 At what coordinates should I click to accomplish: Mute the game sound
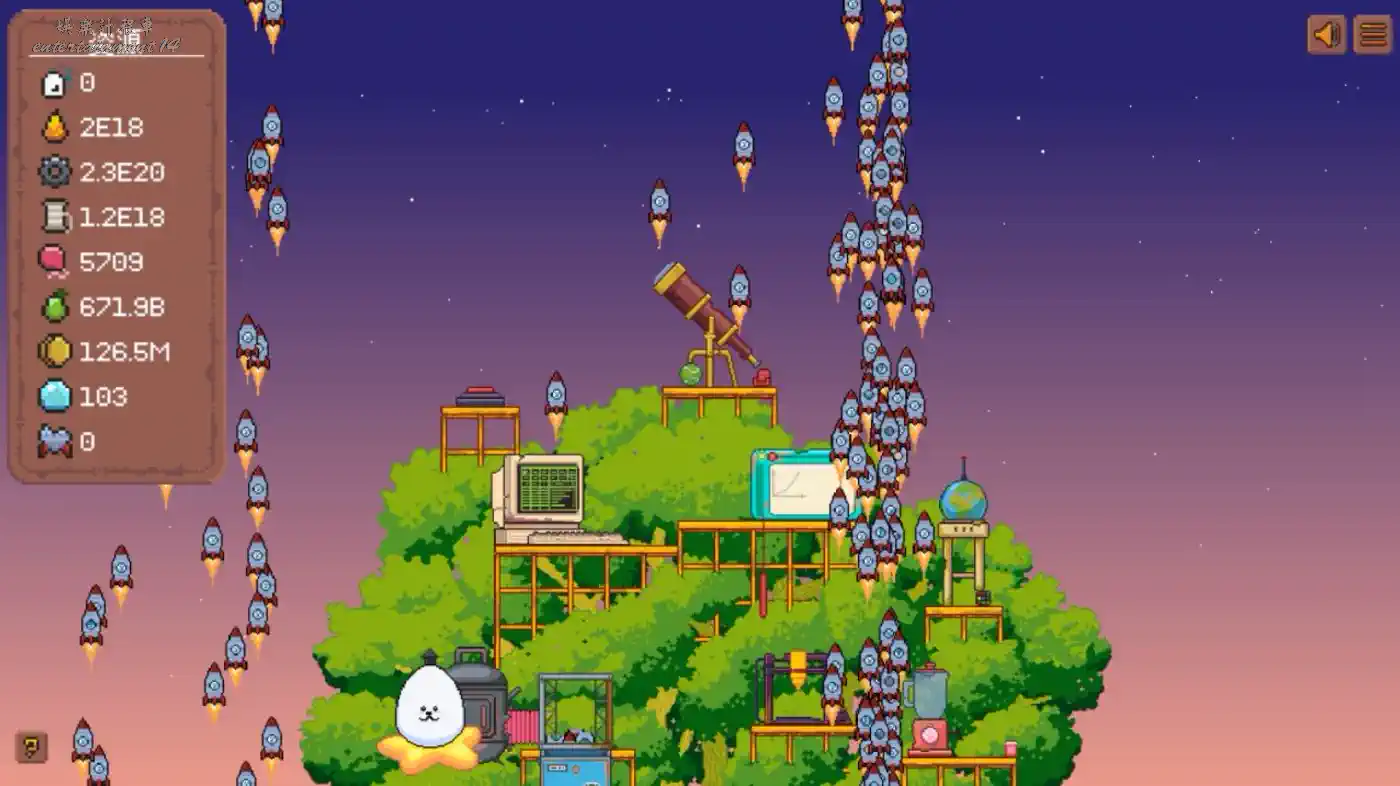(1326, 35)
